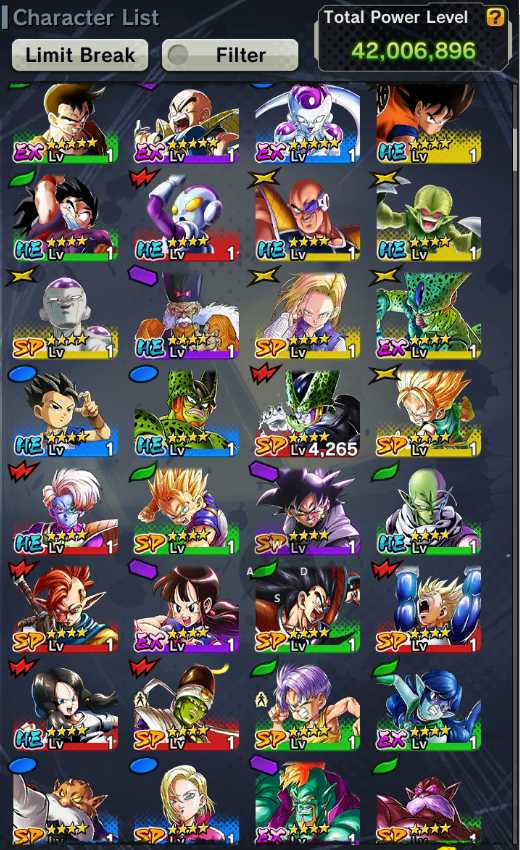Choose the SP Super Saiyan Trunks yellow card

click(428, 414)
